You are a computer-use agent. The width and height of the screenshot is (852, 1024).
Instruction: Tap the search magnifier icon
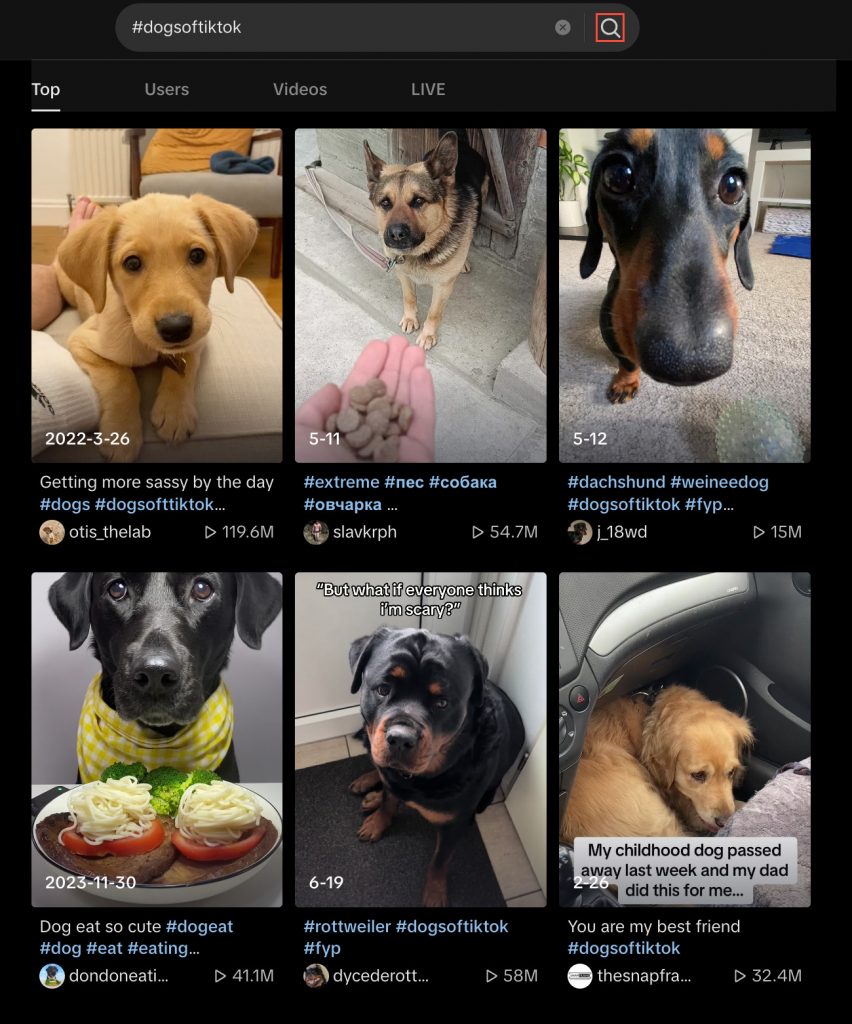[610, 28]
